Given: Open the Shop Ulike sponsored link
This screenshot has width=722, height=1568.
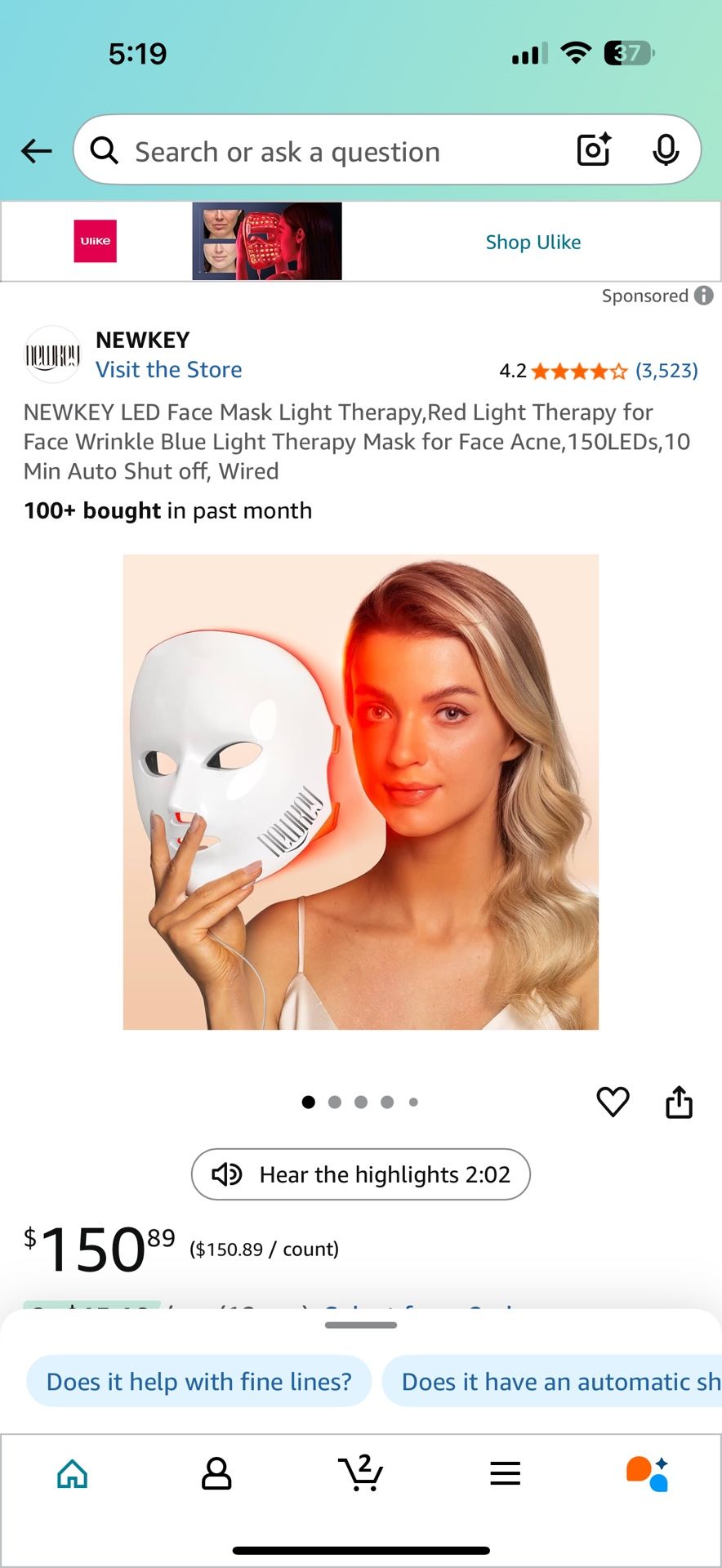Looking at the screenshot, I should [x=533, y=242].
